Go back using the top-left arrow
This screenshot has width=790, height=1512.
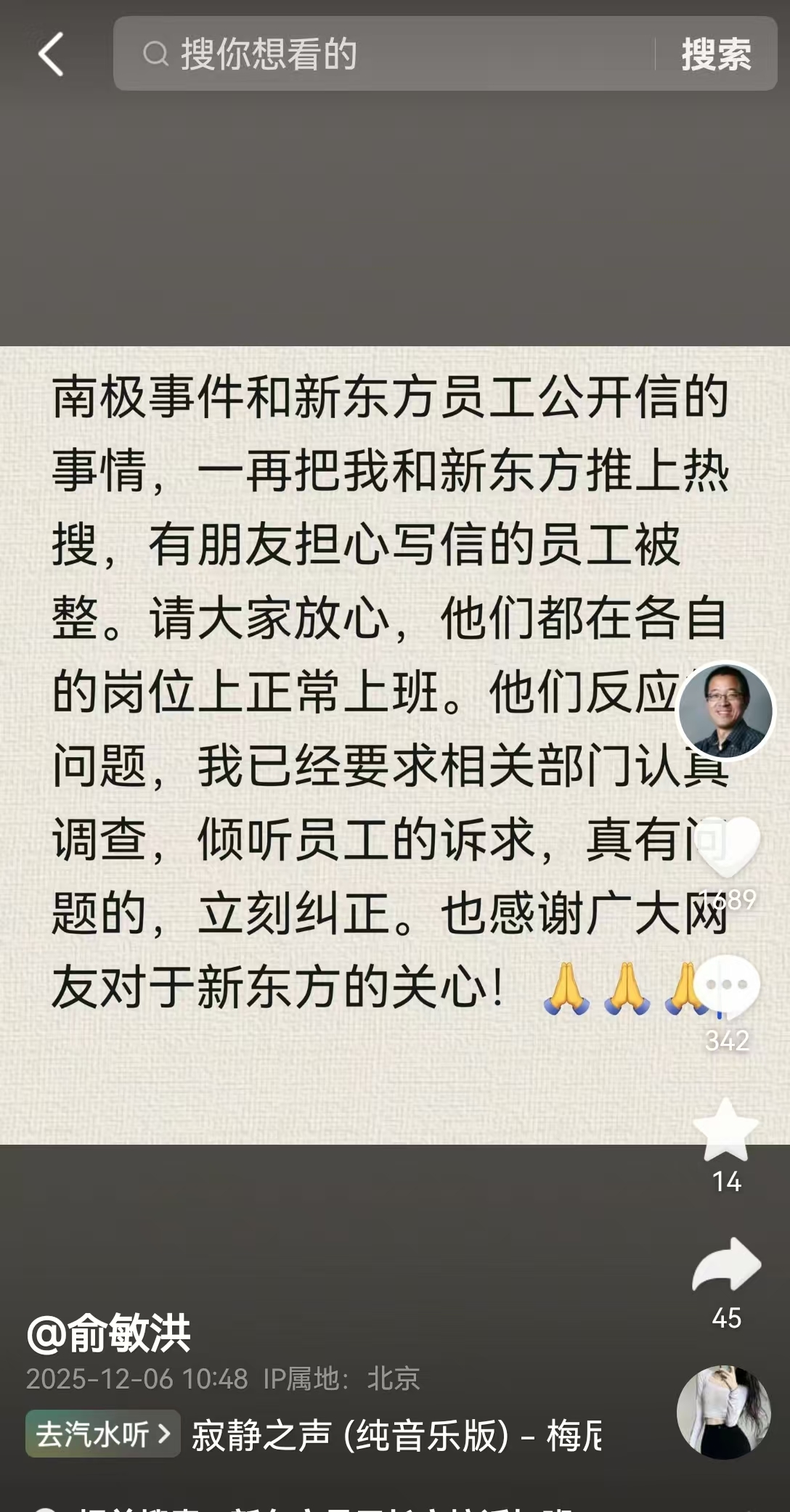pyautogui.click(x=51, y=54)
